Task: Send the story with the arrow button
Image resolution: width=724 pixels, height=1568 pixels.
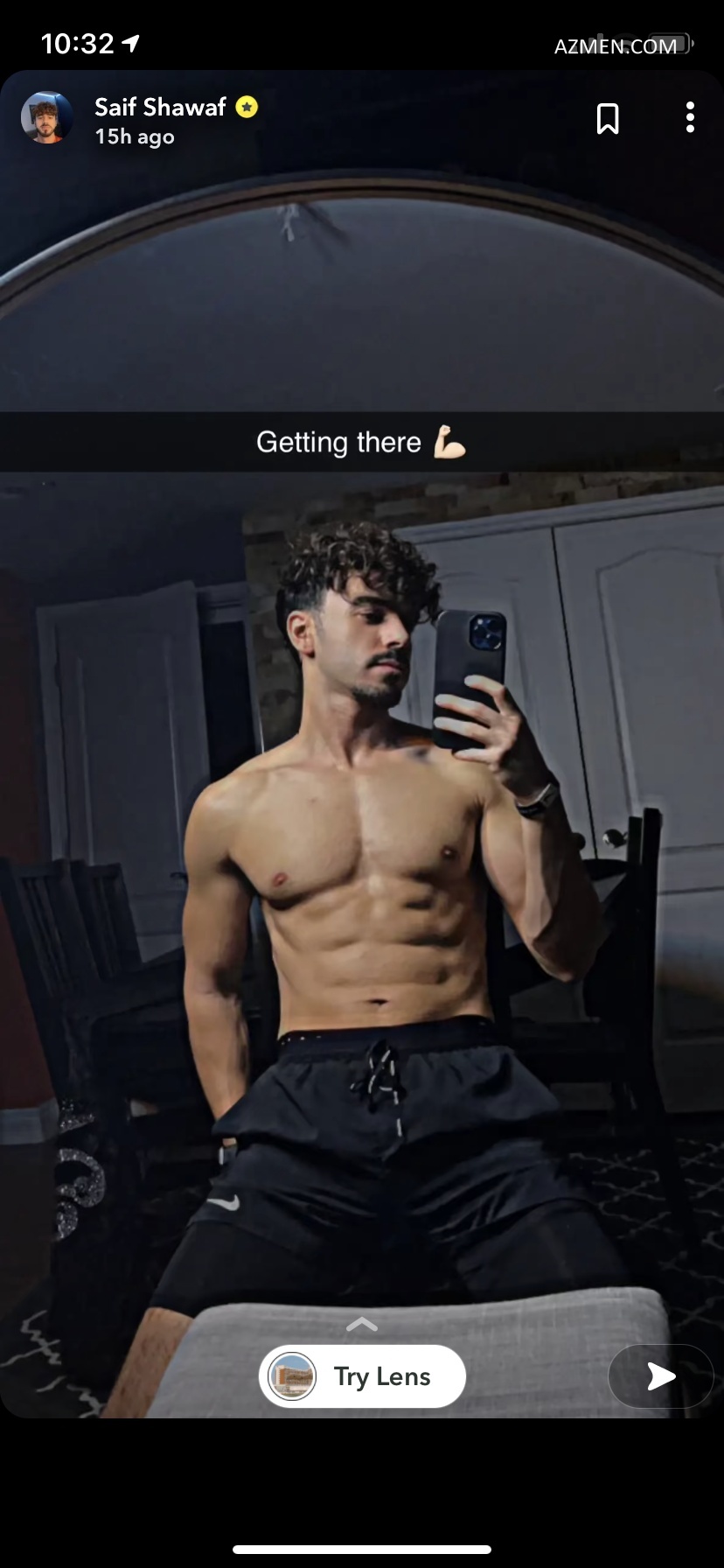Action: [x=660, y=1376]
